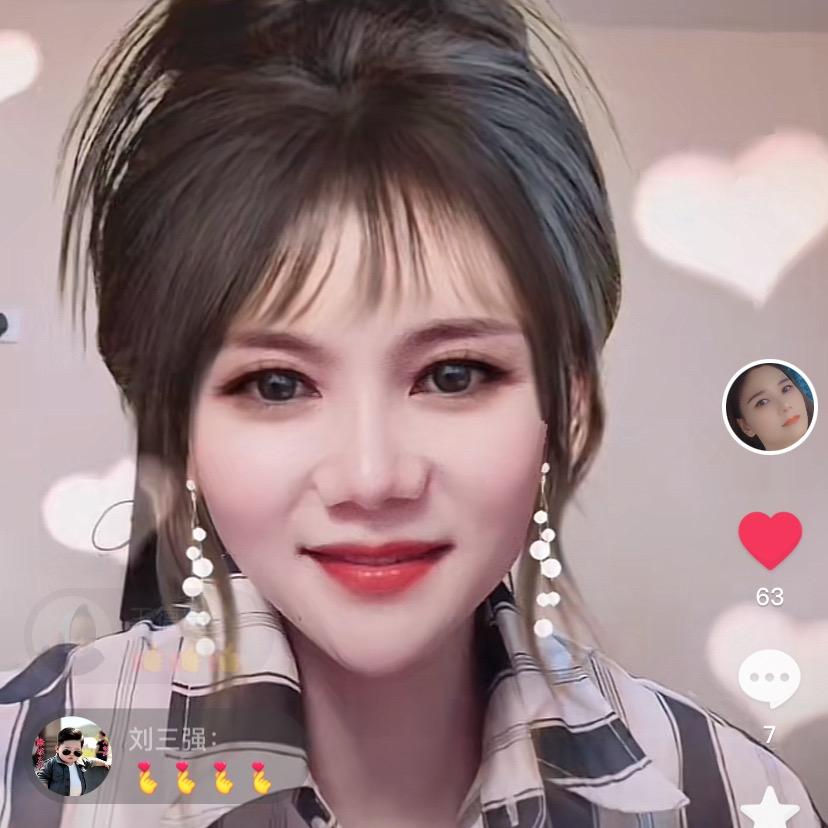828x828 pixels.
Task: Open commenter 刘三强's avatar
Action: point(71,757)
